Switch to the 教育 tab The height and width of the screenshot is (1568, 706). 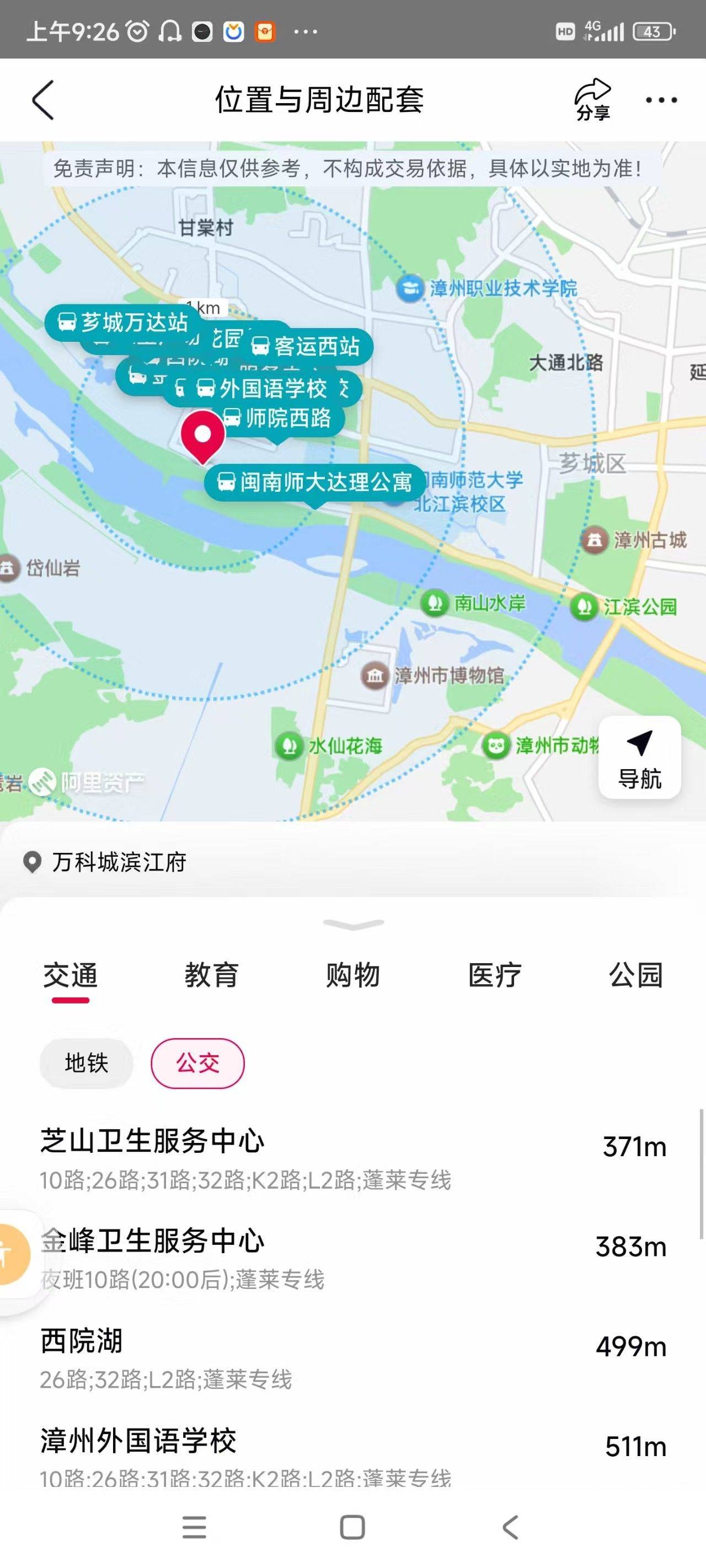(211, 975)
